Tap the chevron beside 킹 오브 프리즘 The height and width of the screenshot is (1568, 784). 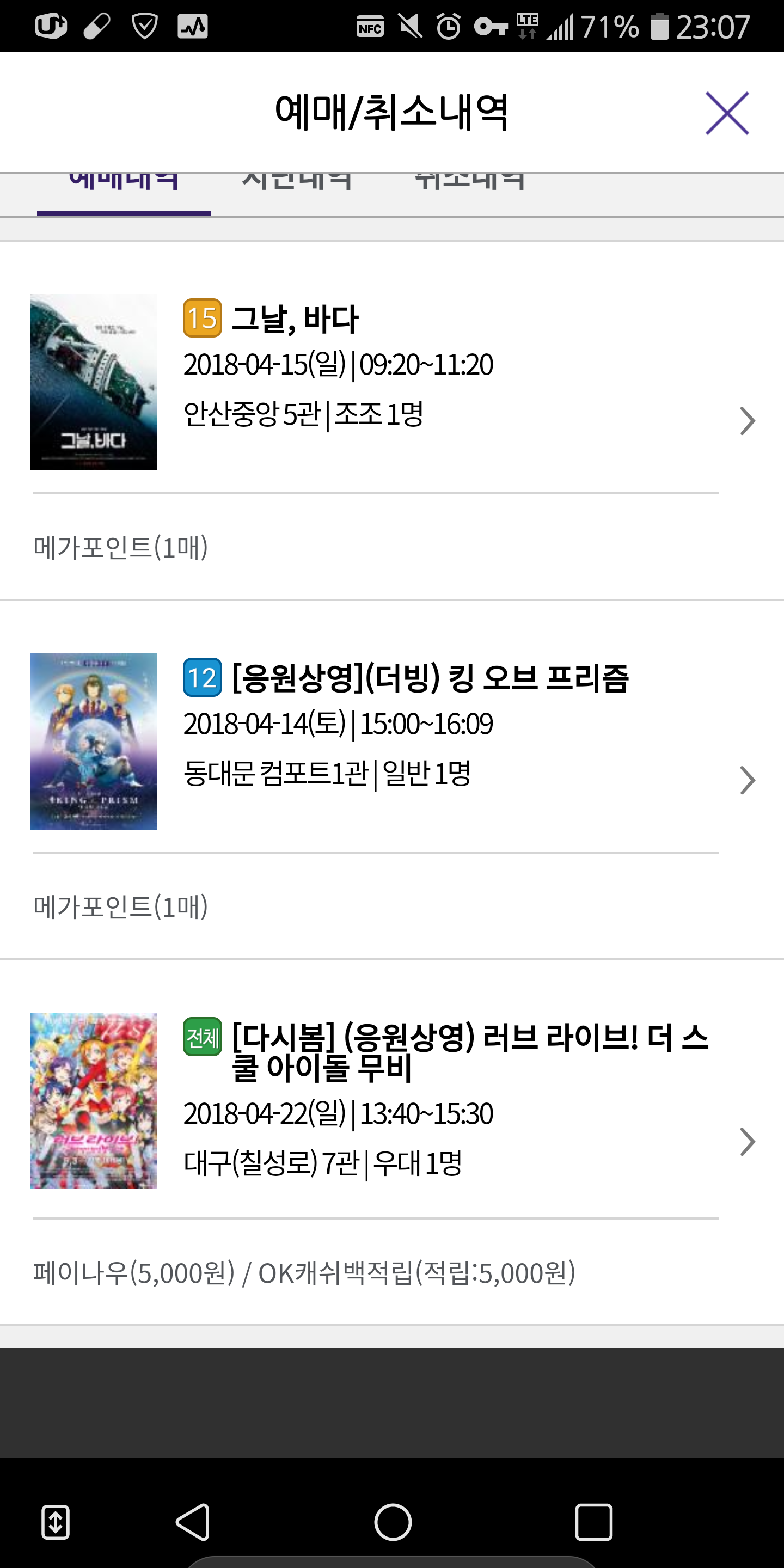(747, 780)
